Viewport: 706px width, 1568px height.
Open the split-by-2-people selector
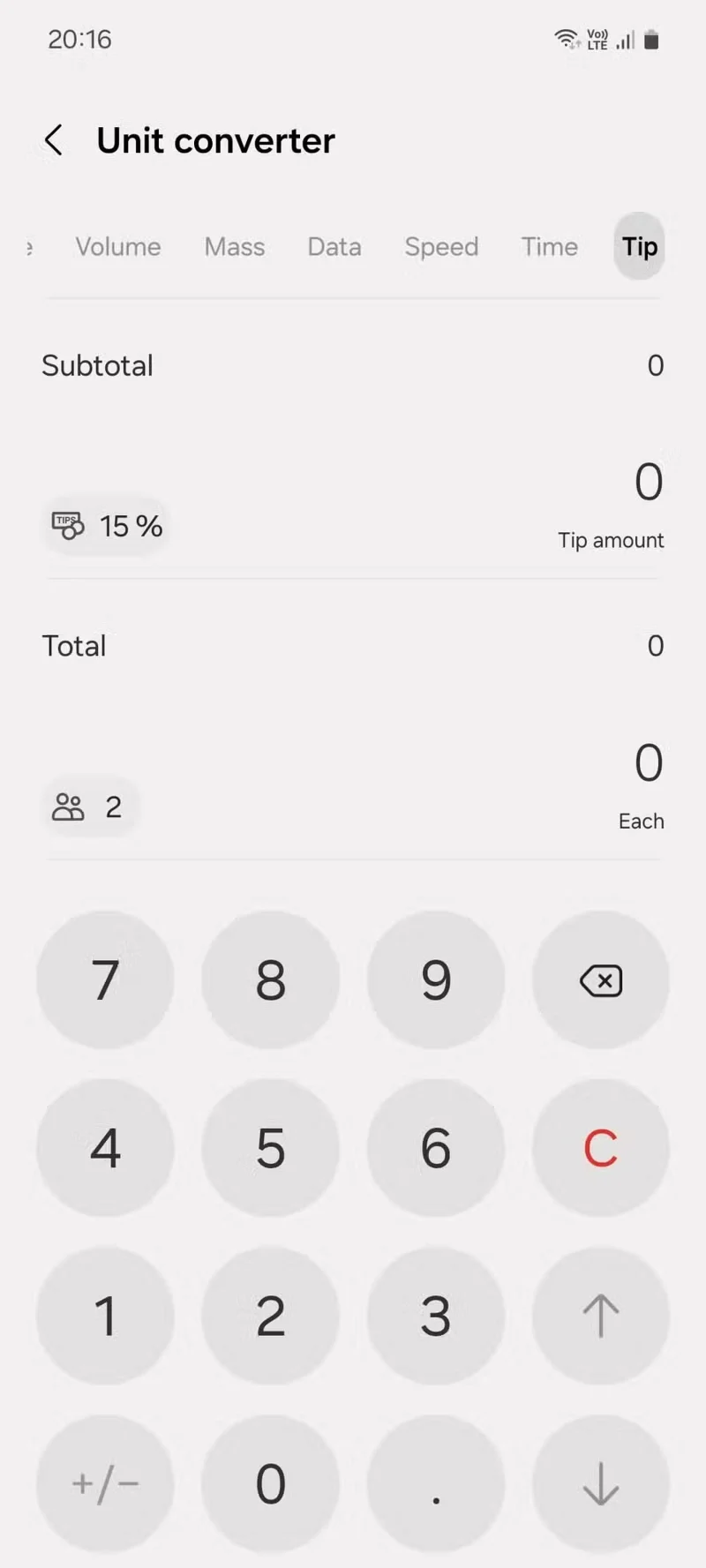coord(88,806)
